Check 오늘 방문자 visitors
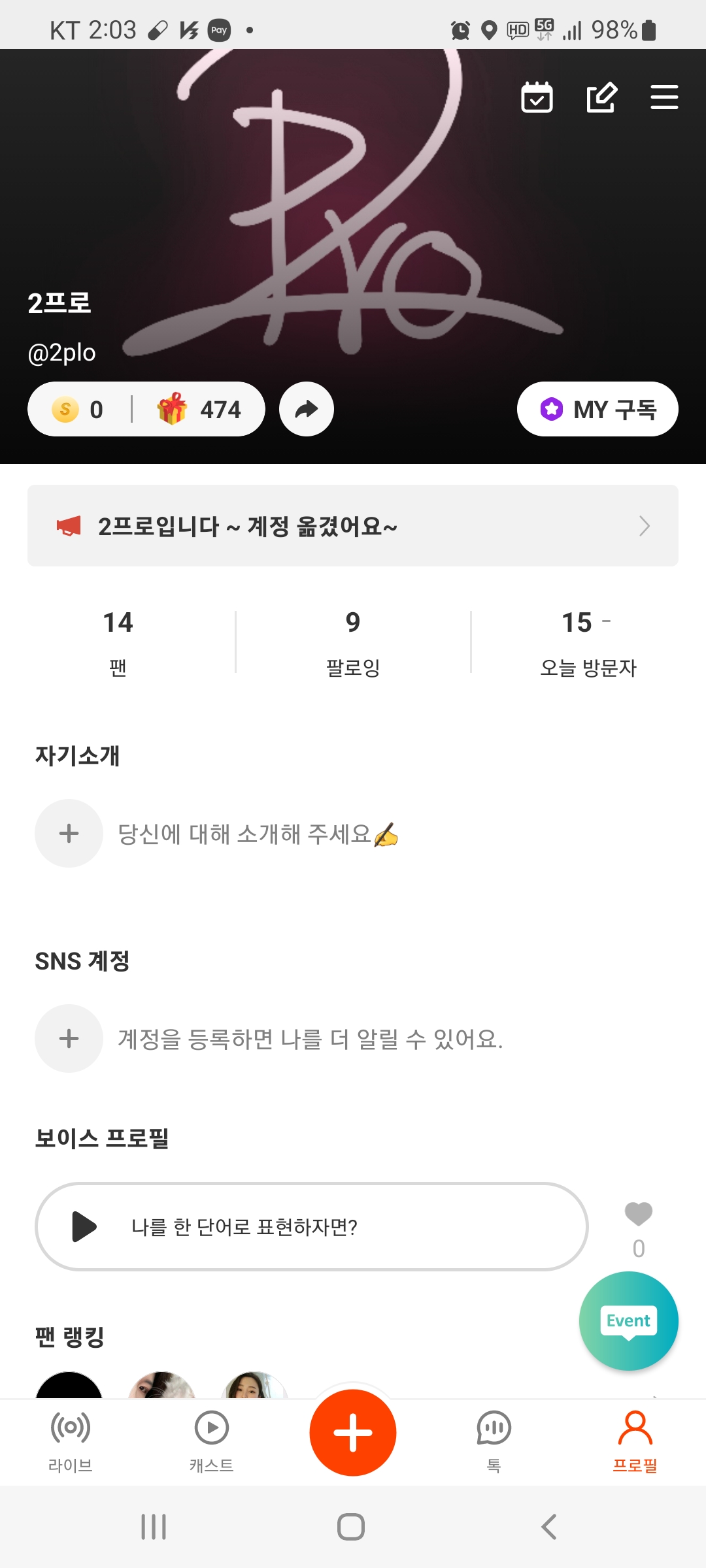This screenshot has width=706, height=1568. tap(588, 642)
